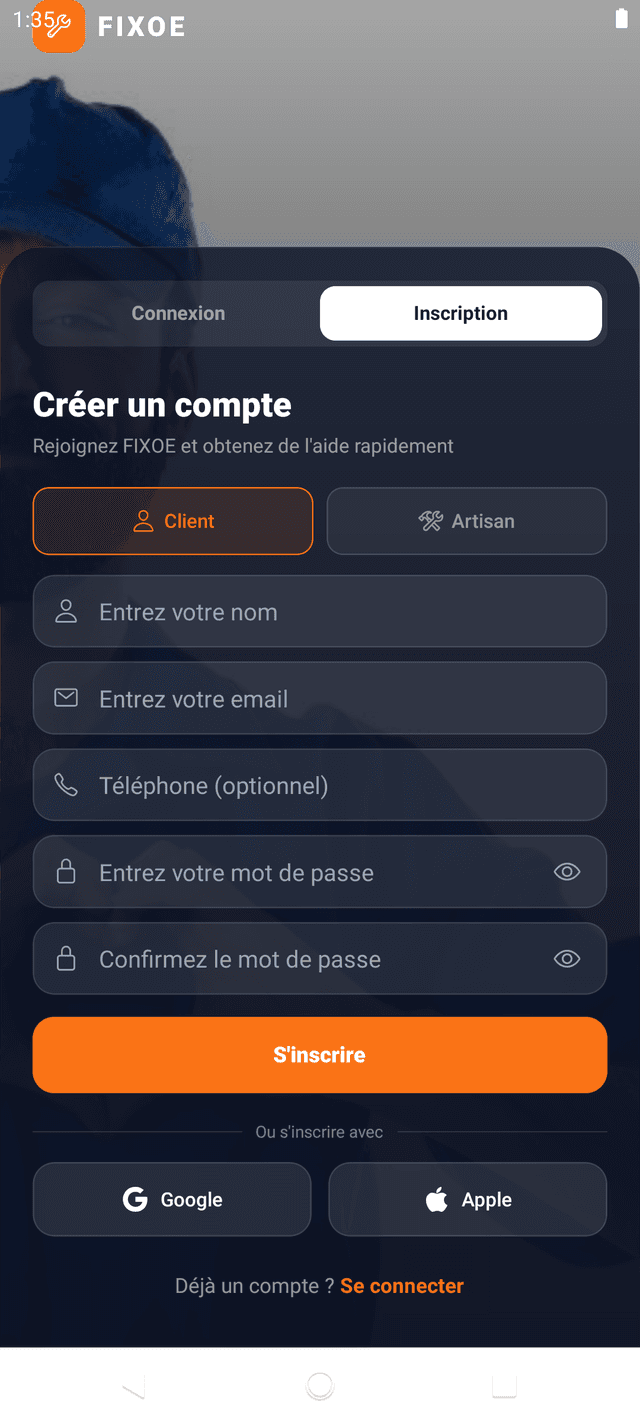
Task: Open the 'Se connecter' link
Action: (x=402, y=1286)
